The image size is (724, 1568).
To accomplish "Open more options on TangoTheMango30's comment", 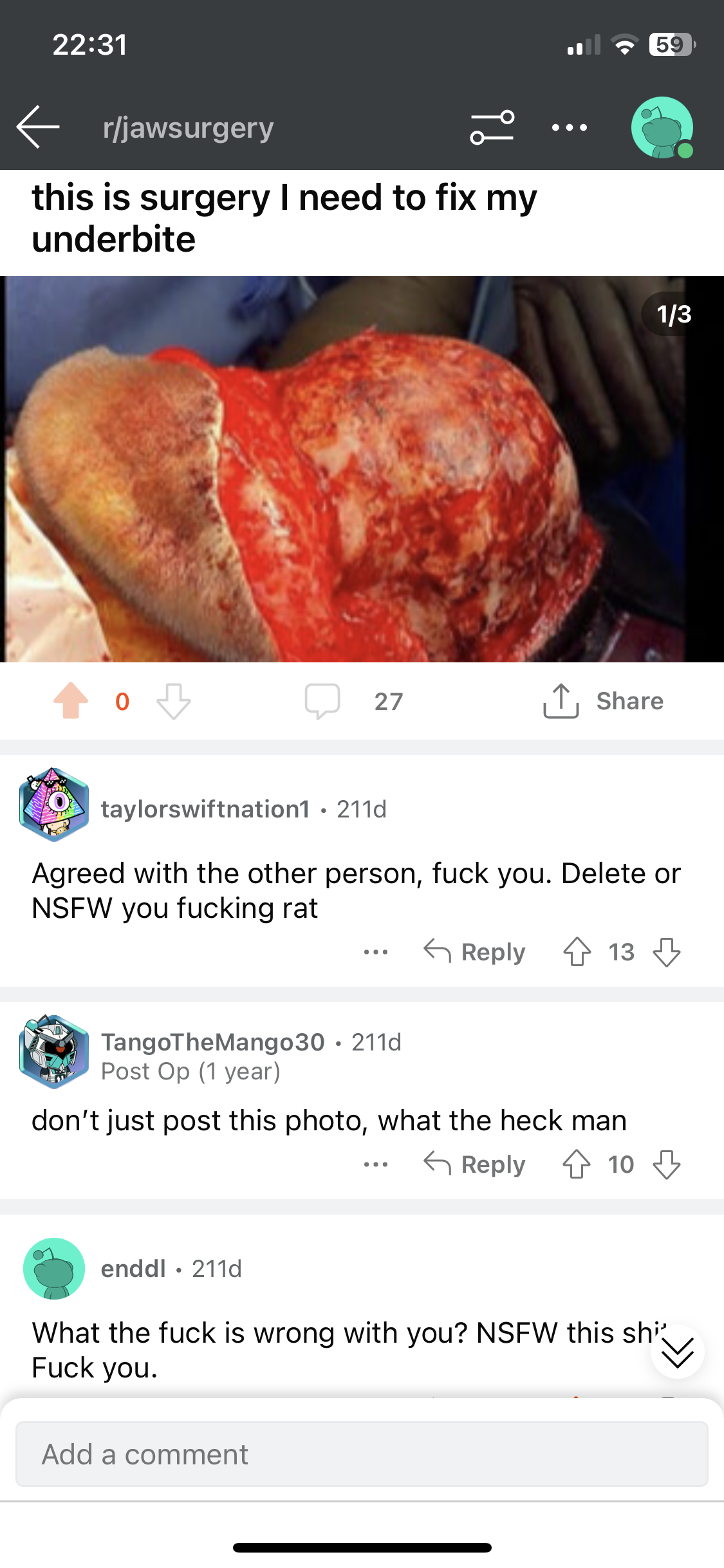I will coord(376,1164).
